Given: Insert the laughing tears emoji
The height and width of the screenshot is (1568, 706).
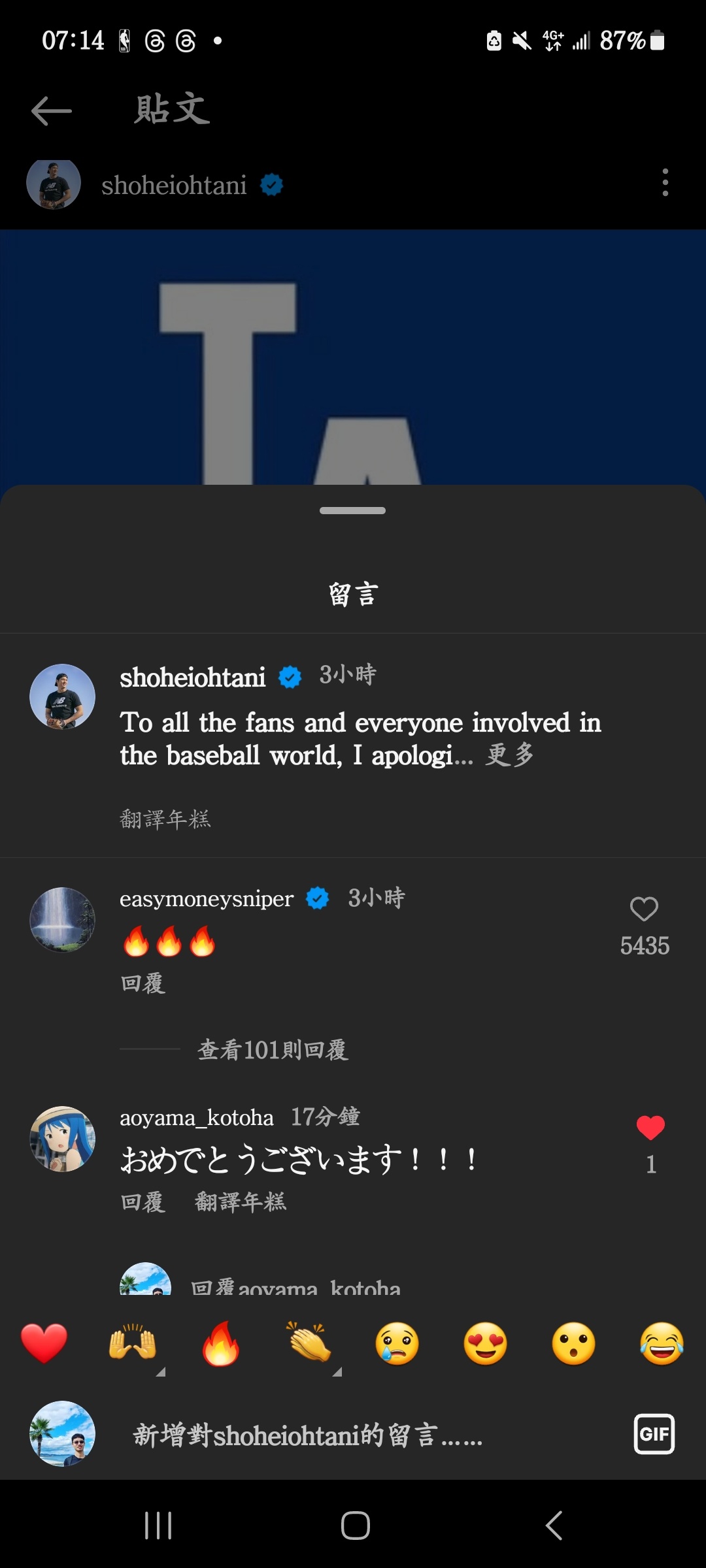Looking at the screenshot, I should coord(662,1344).
